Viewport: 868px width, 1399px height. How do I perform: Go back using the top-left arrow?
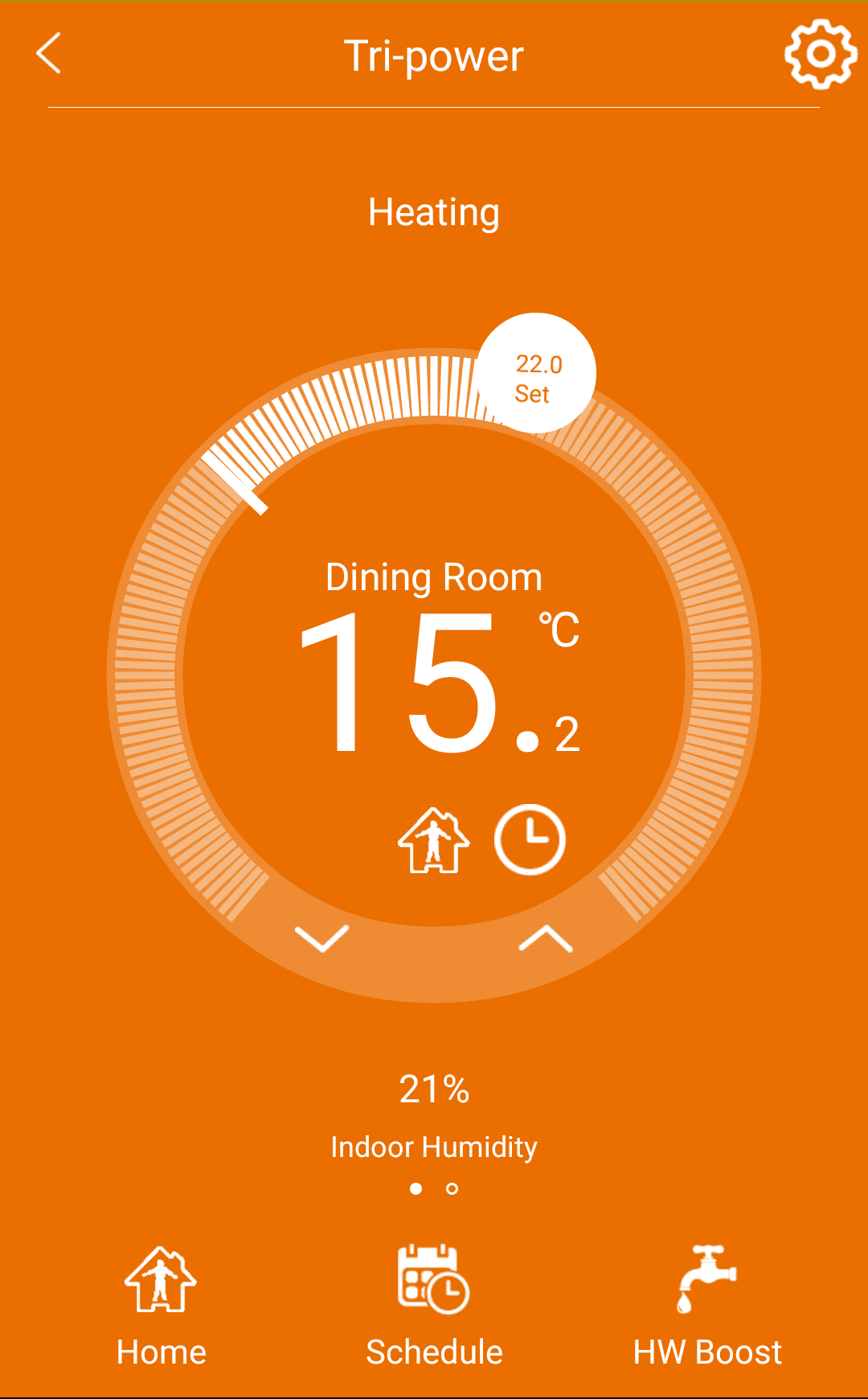(49, 54)
